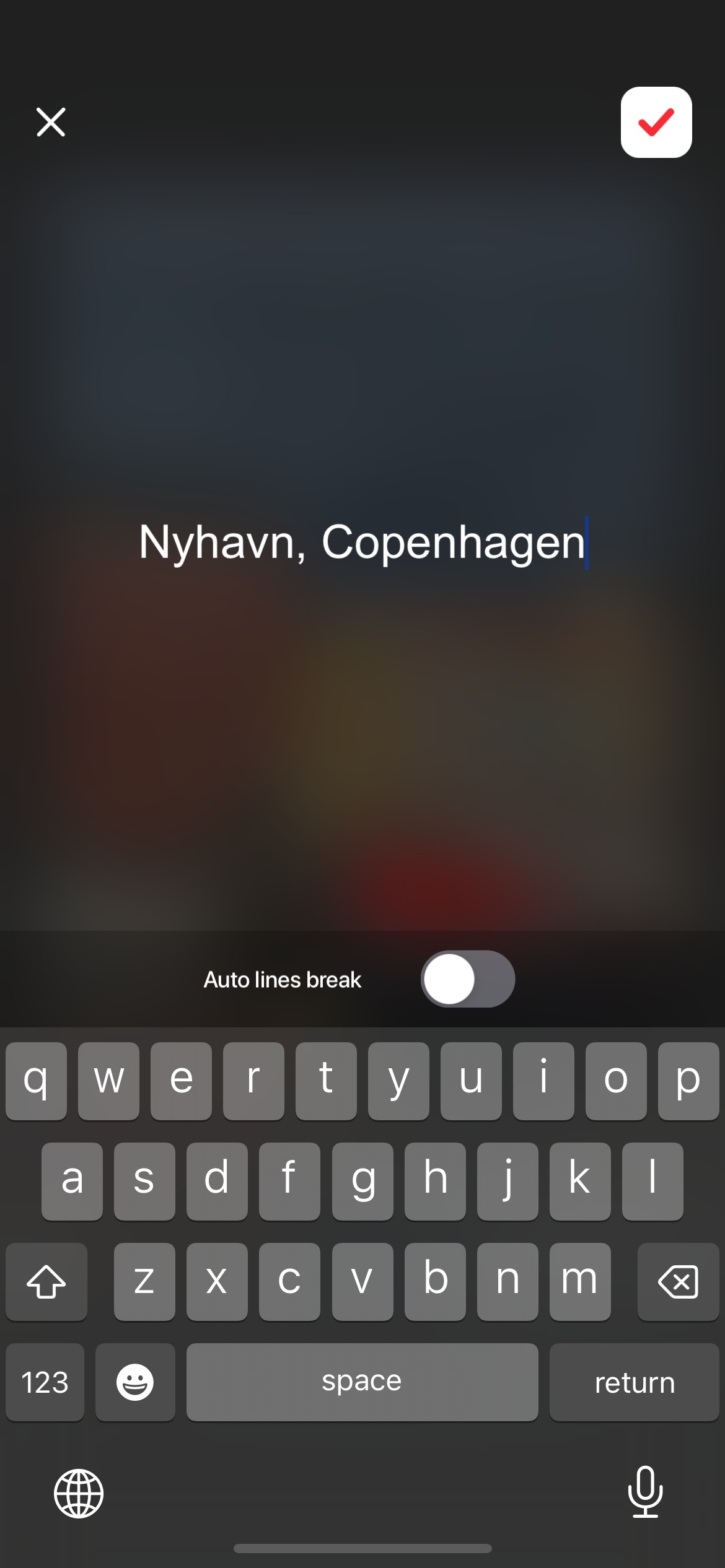Tap the Nyhavn, Copenhagen text field
The image size is (725, 1568).
[x=362, y=542]
